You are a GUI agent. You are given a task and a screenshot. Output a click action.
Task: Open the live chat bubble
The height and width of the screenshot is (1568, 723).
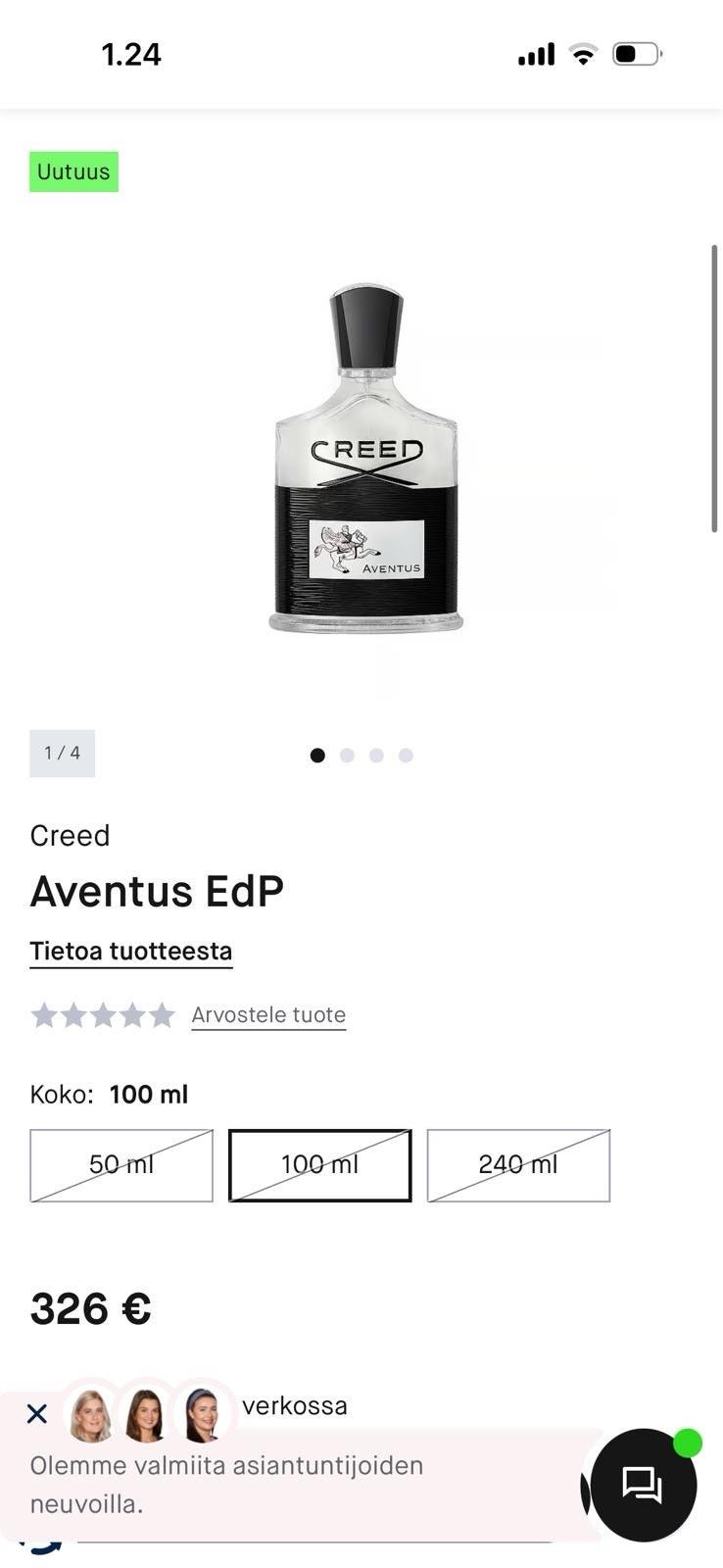coord(643,1485)
